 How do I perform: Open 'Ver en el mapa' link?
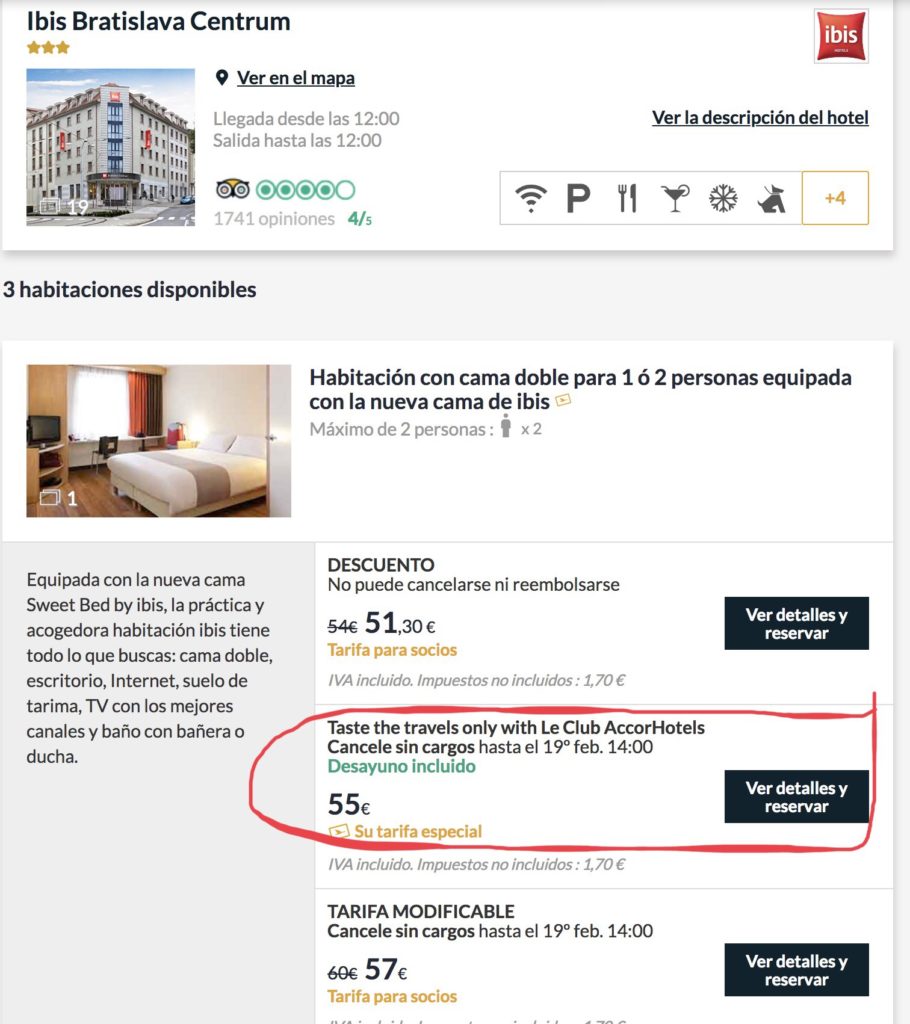coord(295,78)
